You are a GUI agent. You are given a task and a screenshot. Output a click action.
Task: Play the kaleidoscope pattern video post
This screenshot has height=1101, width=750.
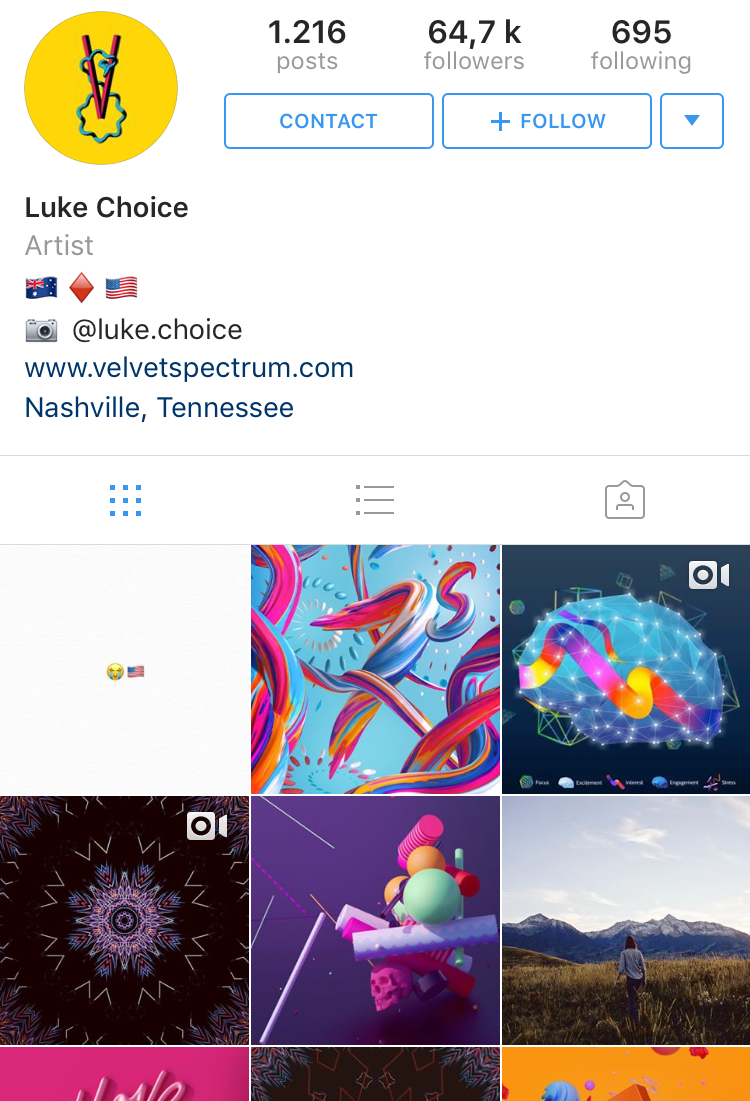(124, 920)
